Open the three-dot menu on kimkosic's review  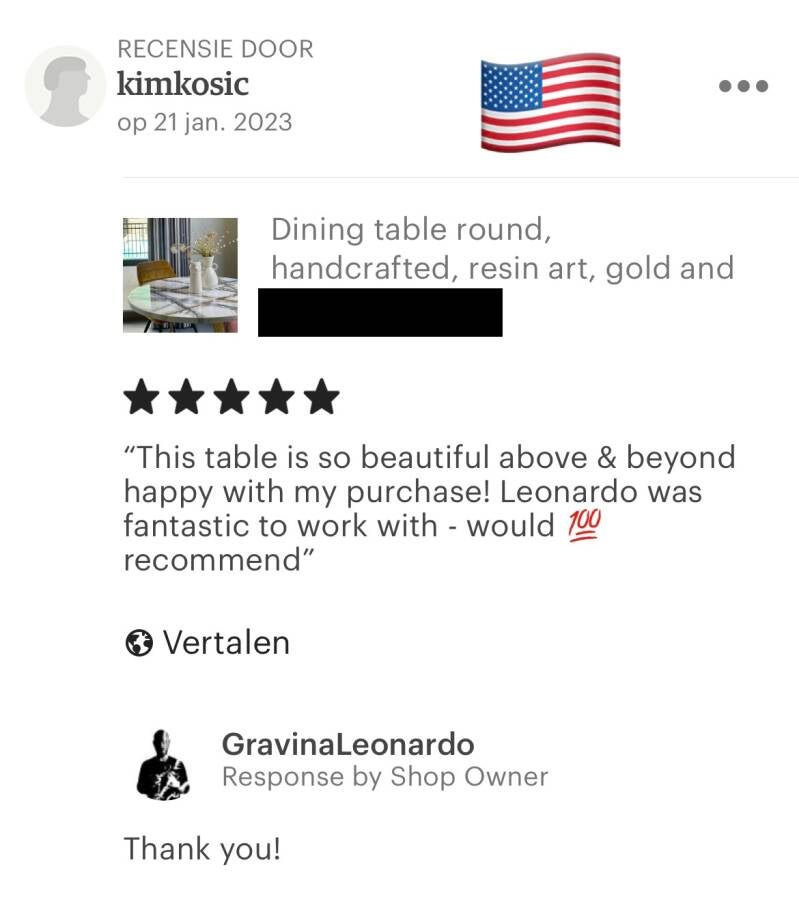click(x=743, y=86)
